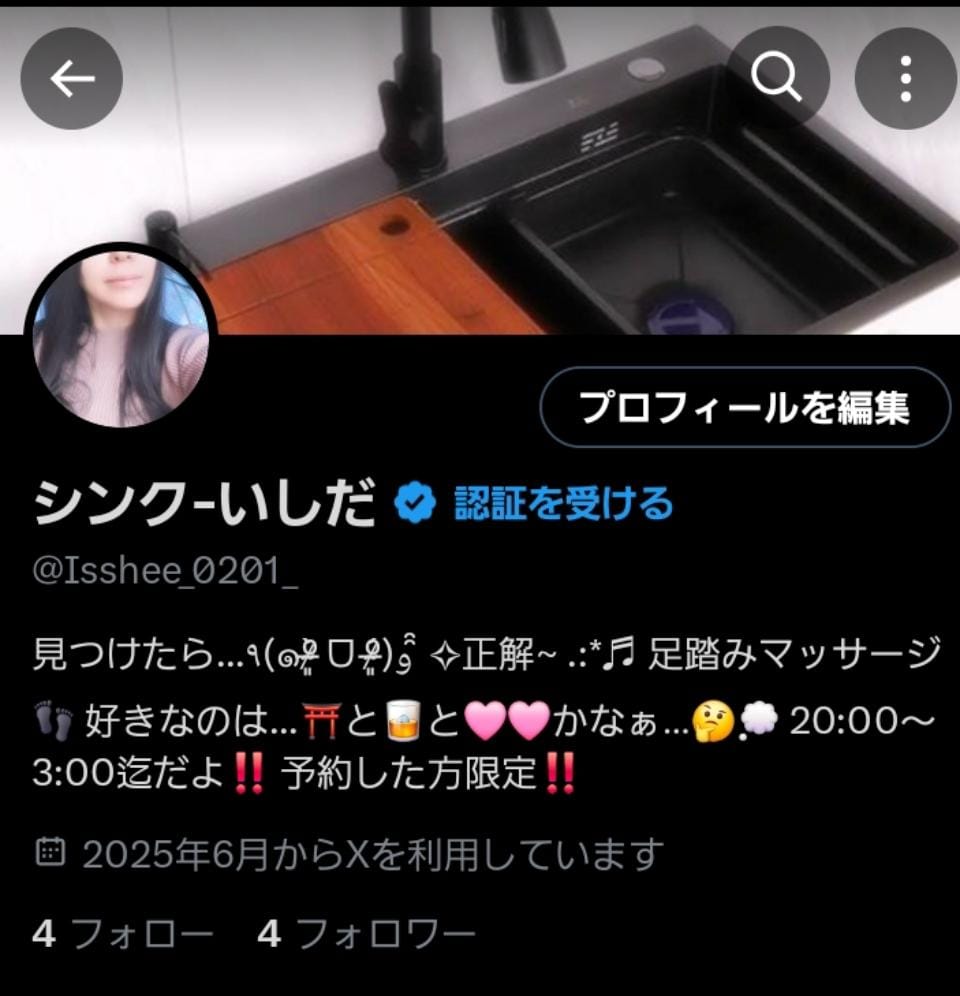The height and width of the screenshot is (996, 960).
Task: Open the three-dot overflow menu
Action: point(905,78)
